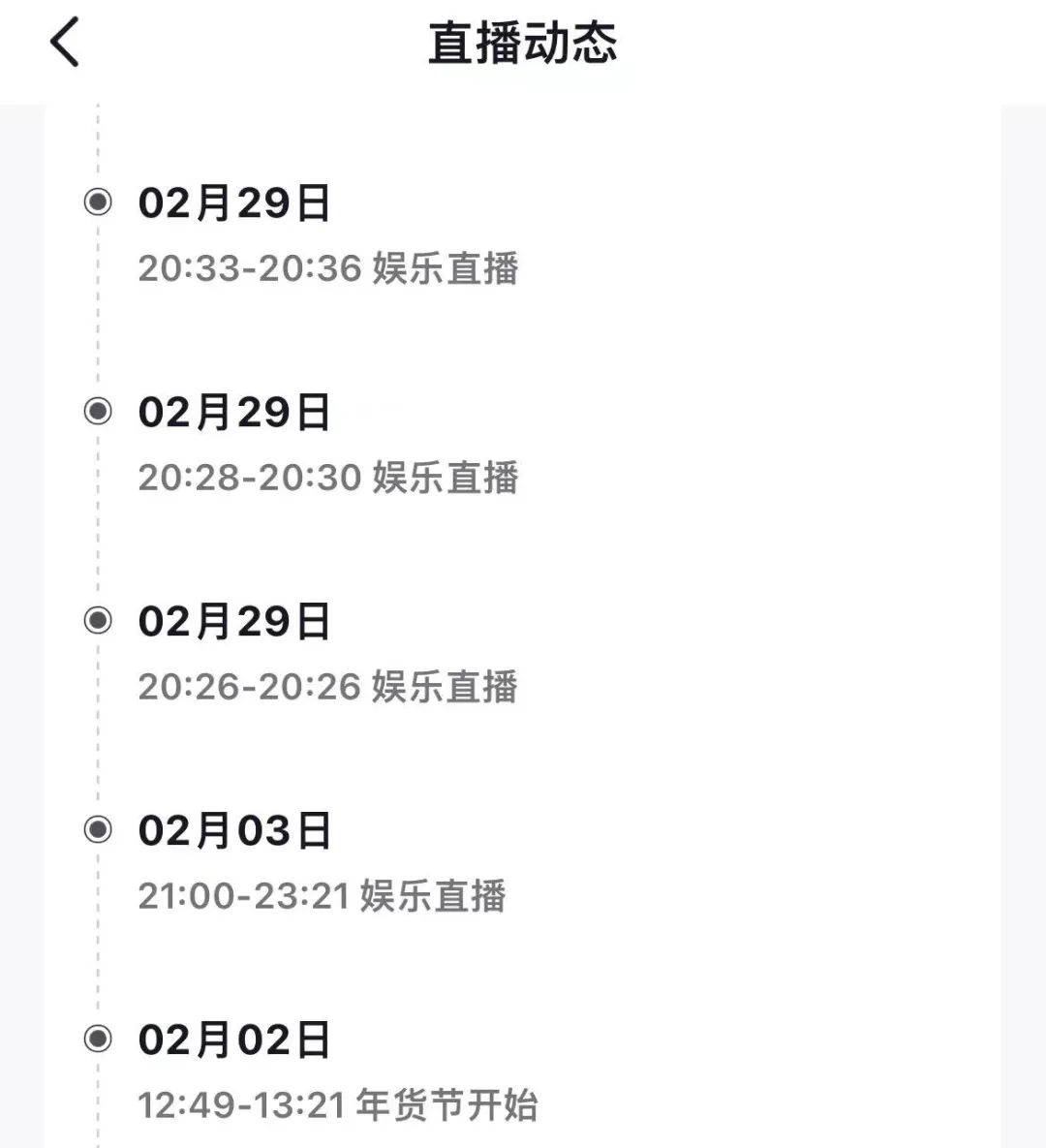The width and height of the screenshot is (1046, 1148).
Task: Select the timeline dot beside first 02月29日 entry
Action: coord(97,199)
